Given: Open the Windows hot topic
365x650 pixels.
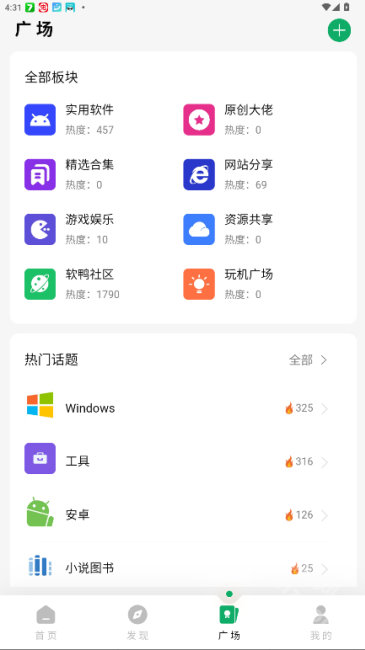Looking at the screenshot, I should 183,408.
